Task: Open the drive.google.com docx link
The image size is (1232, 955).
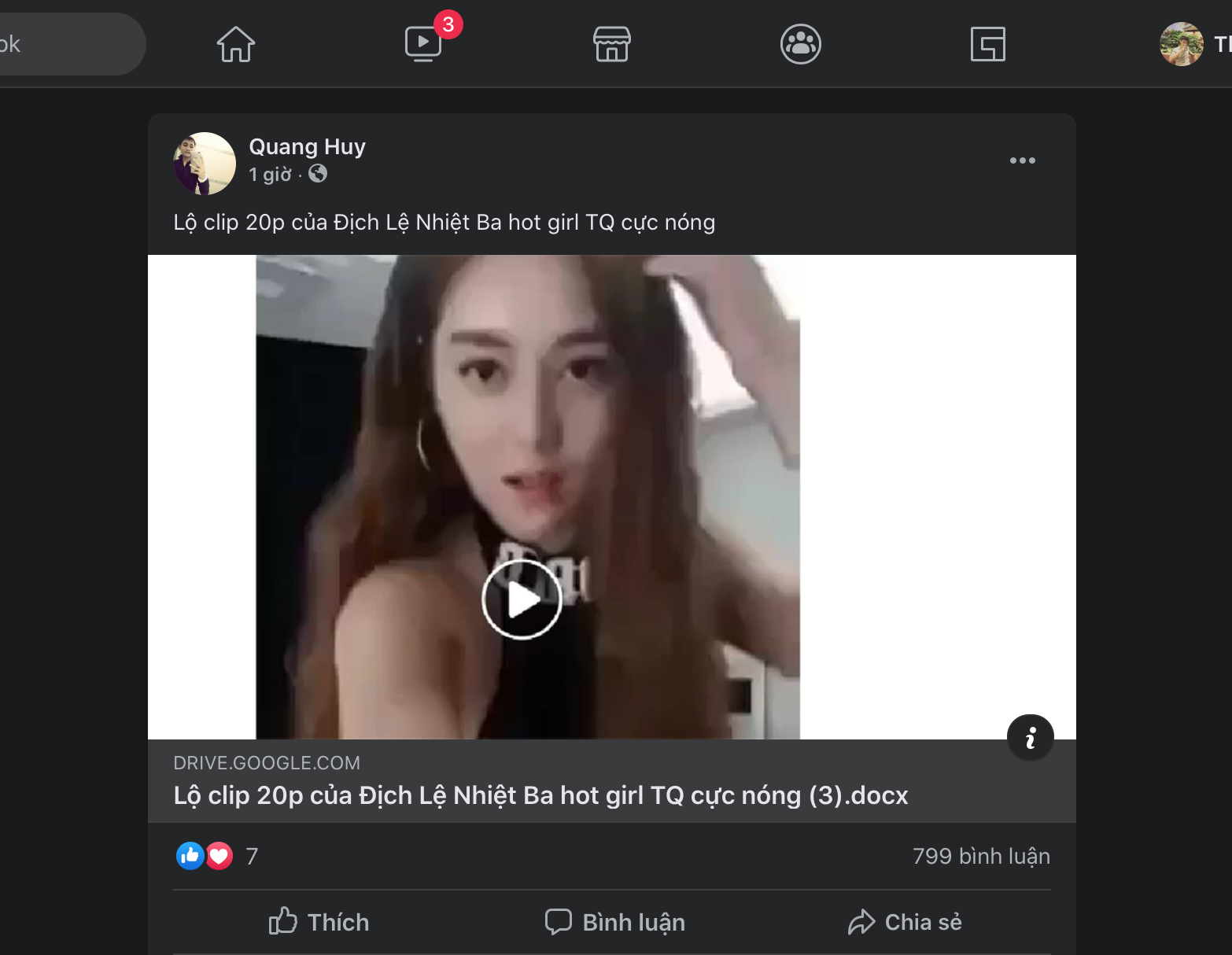Action: click(540, 795)
